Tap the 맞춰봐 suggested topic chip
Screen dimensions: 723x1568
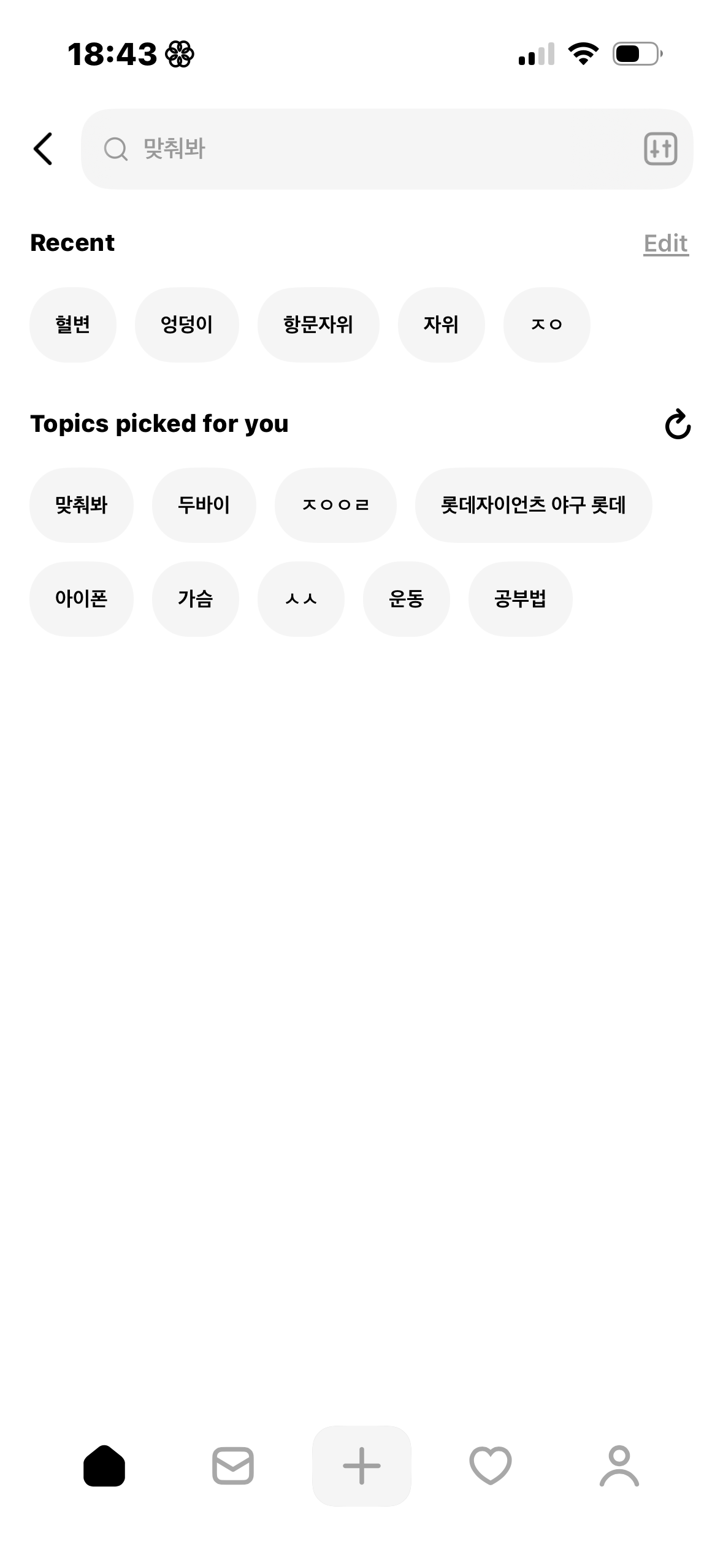point(82,505)
